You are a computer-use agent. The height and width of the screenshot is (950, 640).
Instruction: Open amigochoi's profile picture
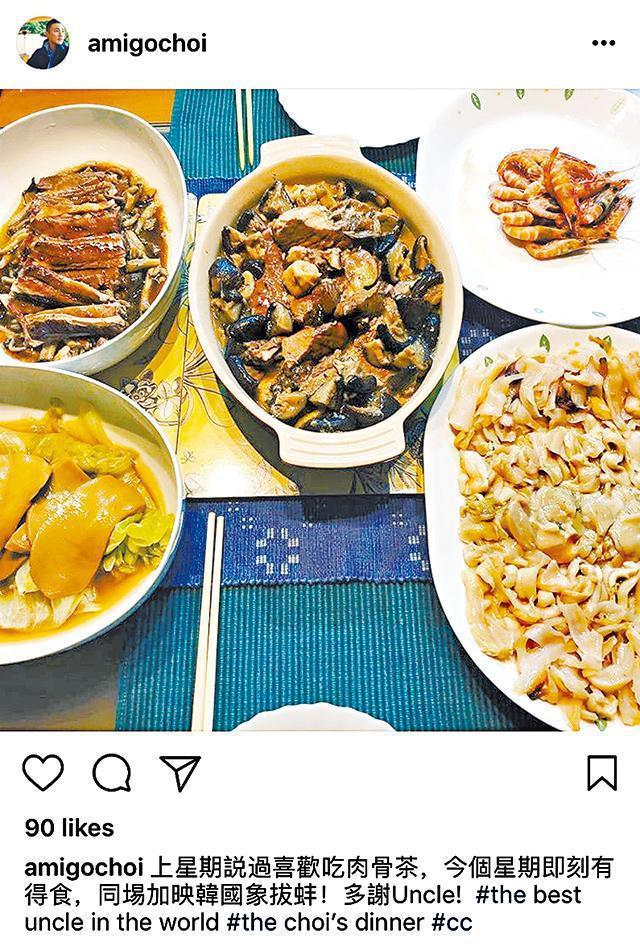pyautogui.click(x=43, y=43)
